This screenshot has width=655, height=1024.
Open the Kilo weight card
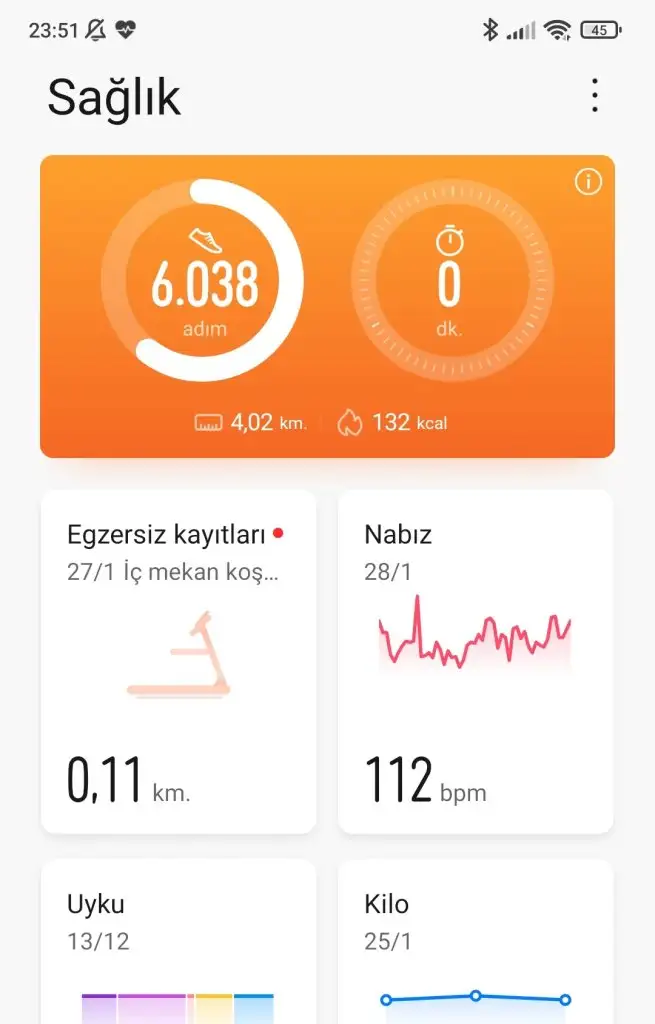pos(475,942)
